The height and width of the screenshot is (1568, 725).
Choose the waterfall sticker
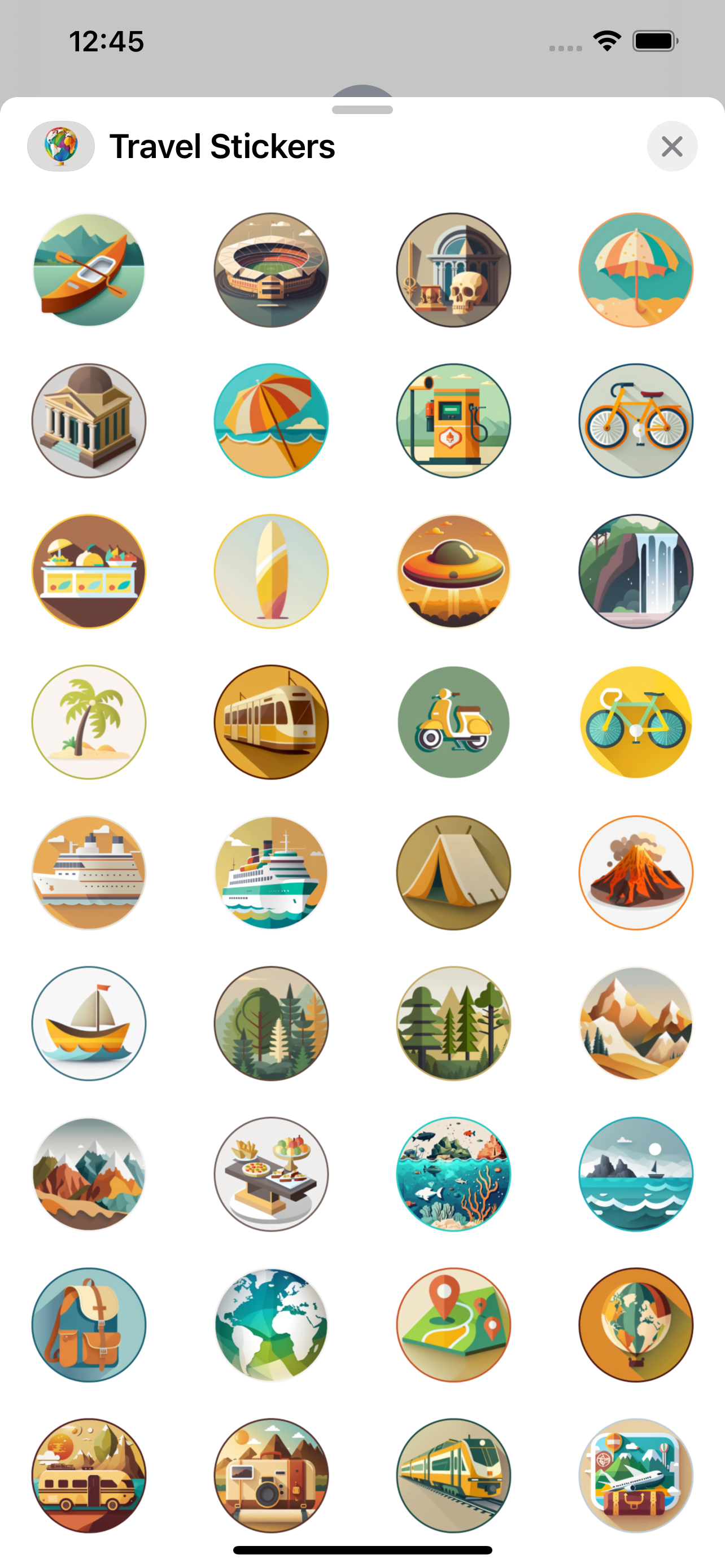pos(636,571)
